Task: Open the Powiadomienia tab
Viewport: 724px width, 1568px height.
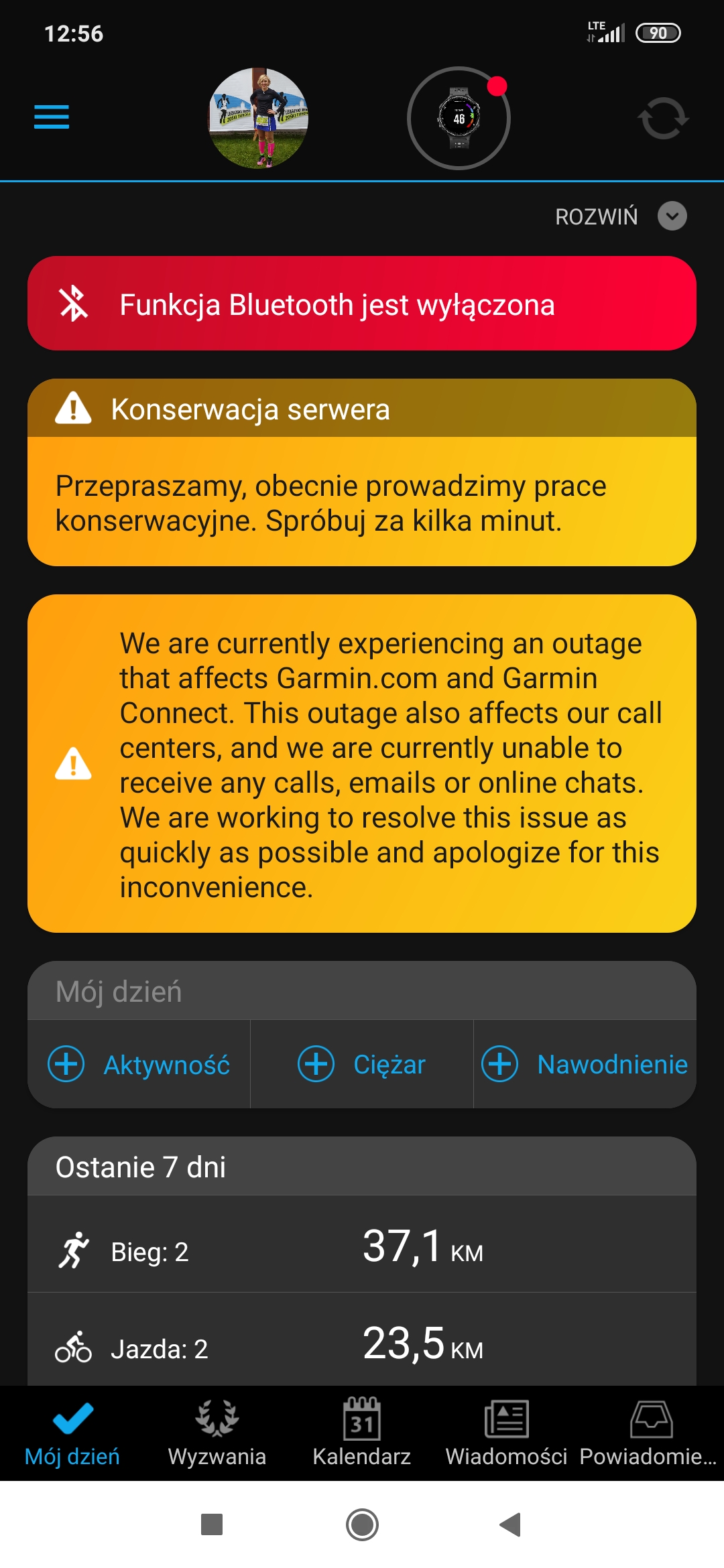Action: [649, 1433]
